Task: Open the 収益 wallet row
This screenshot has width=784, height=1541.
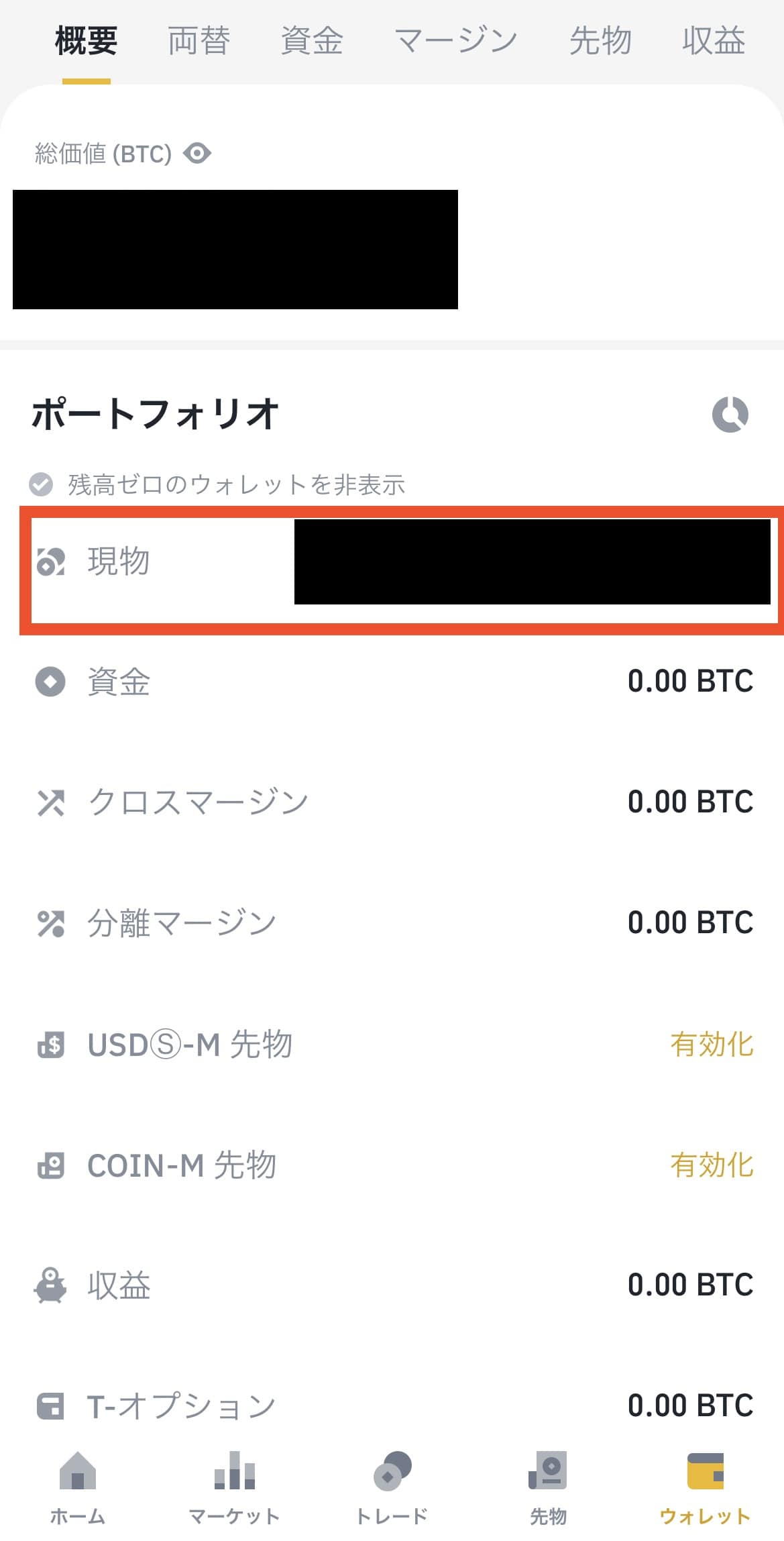Action: pyautogui.click(x=392, y=1285)
